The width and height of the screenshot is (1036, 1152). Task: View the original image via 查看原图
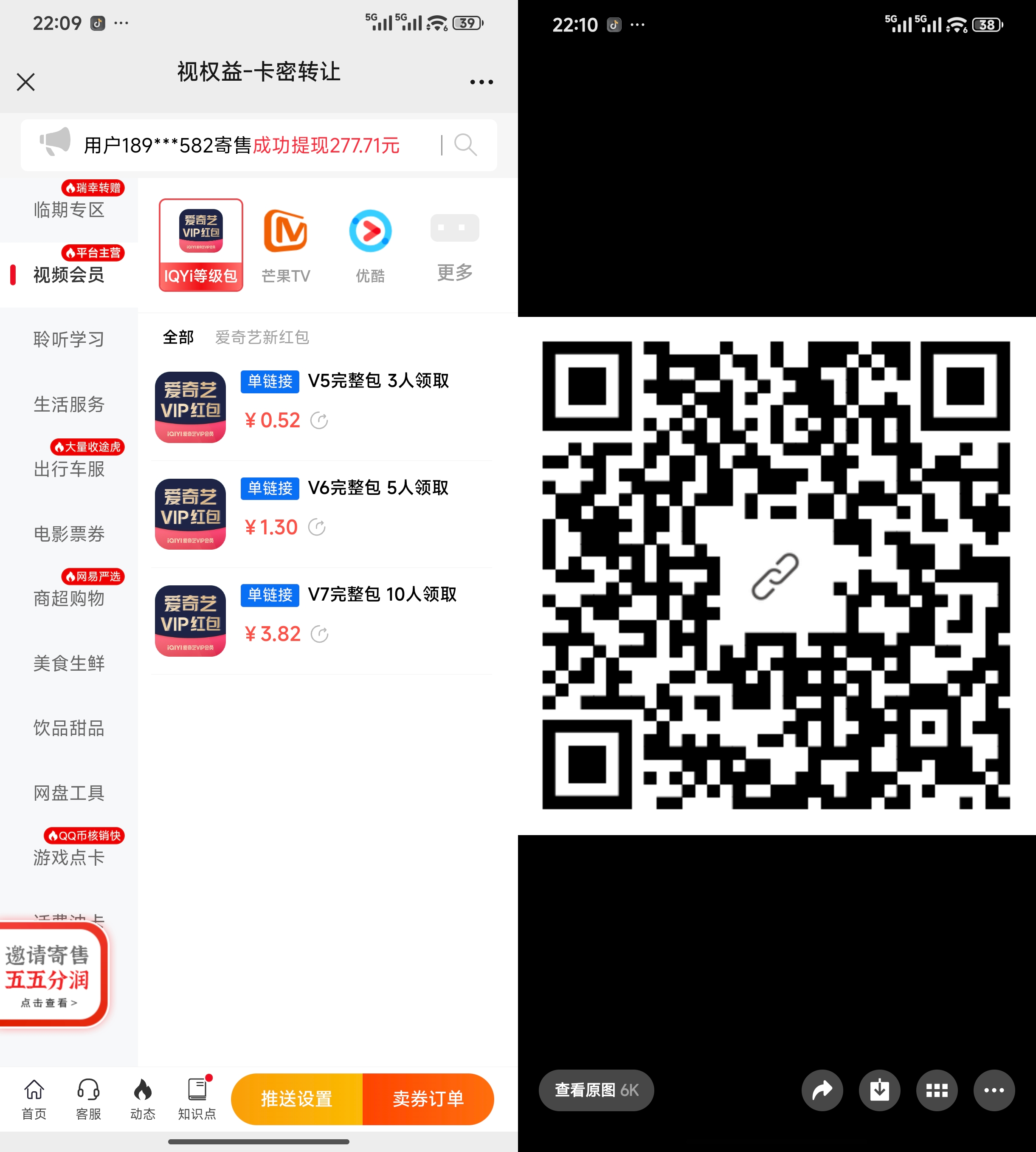point(596,1090)
